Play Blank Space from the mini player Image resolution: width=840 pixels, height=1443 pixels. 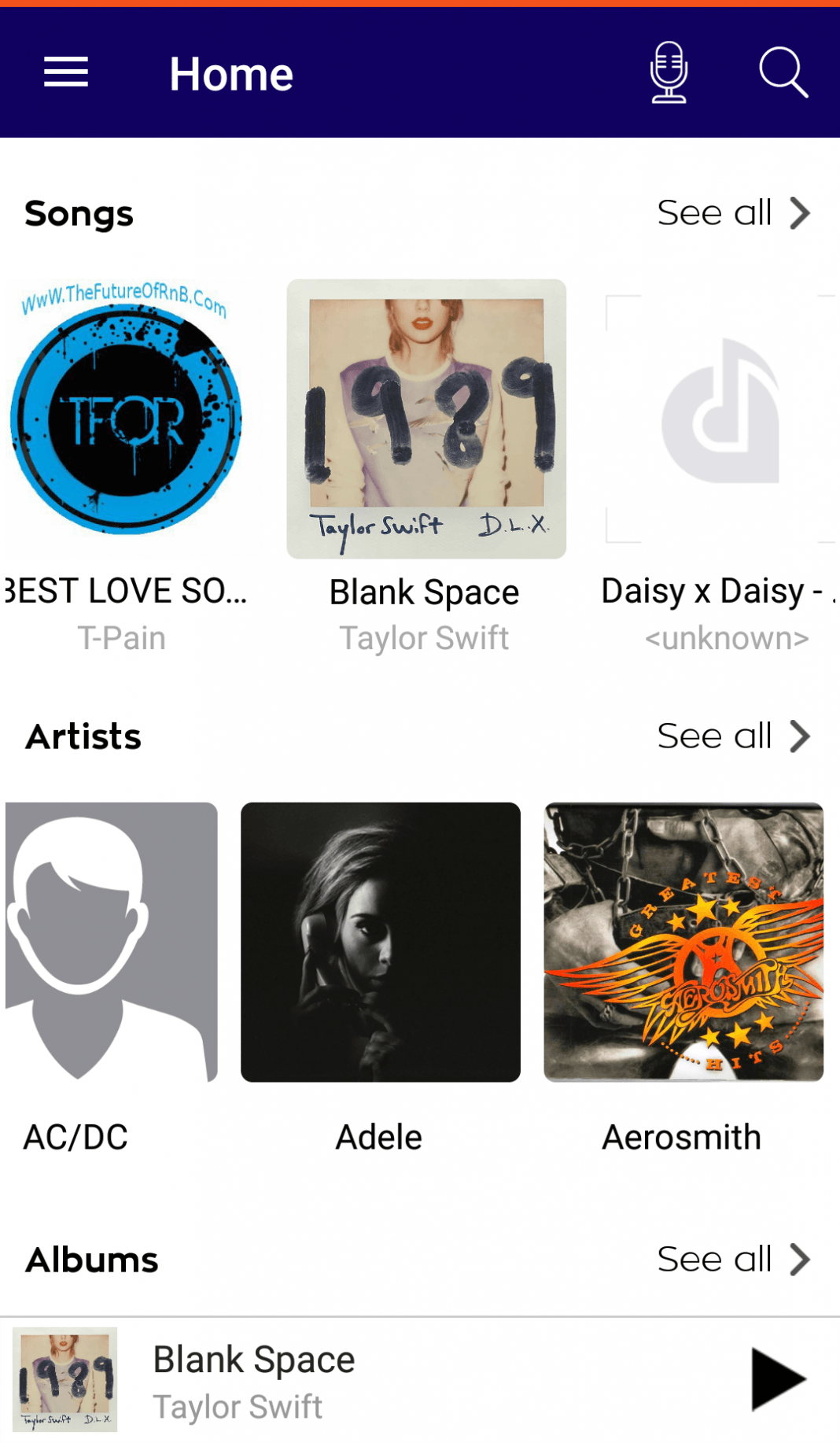point(778,1379)
